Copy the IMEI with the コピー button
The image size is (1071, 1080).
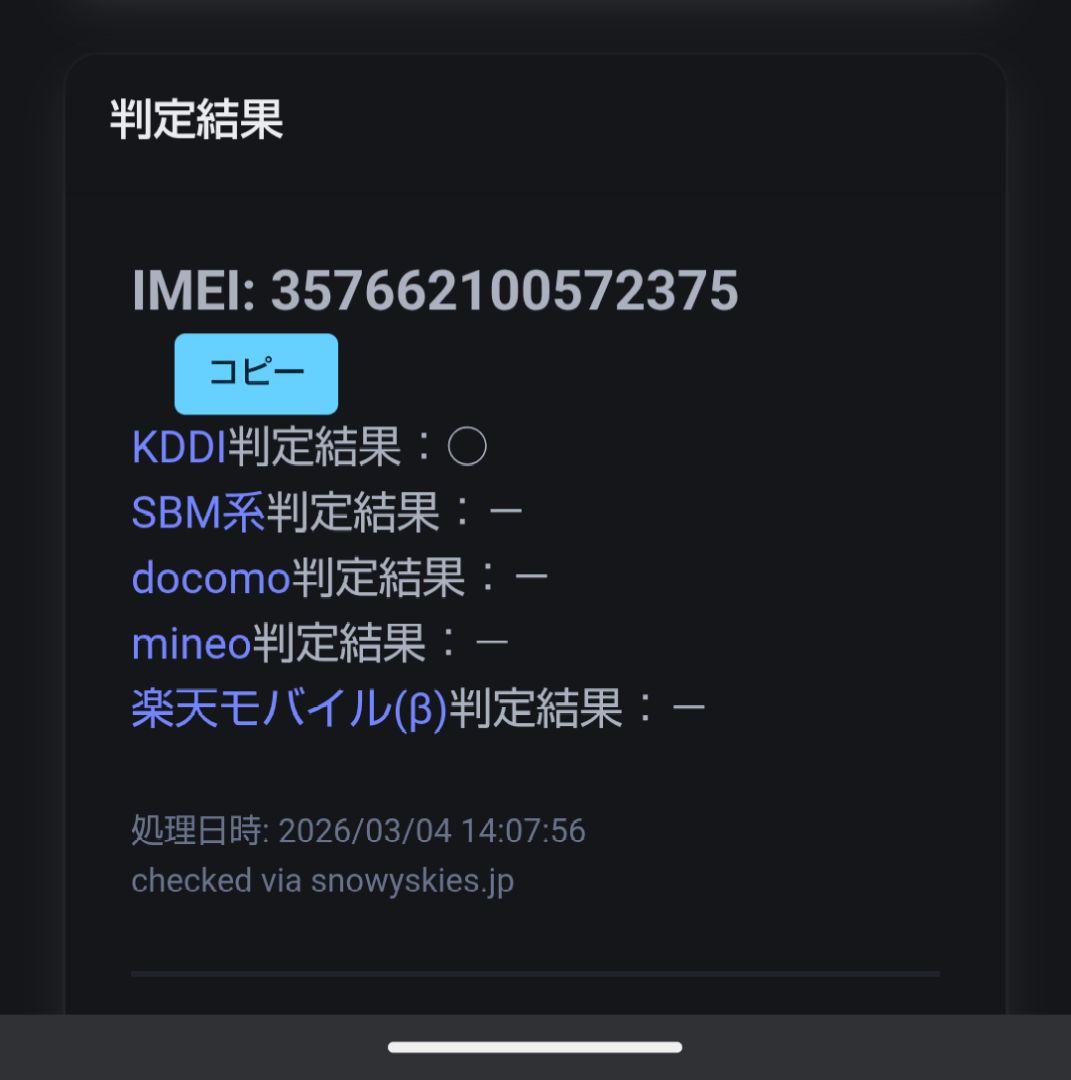pos(256,374)
